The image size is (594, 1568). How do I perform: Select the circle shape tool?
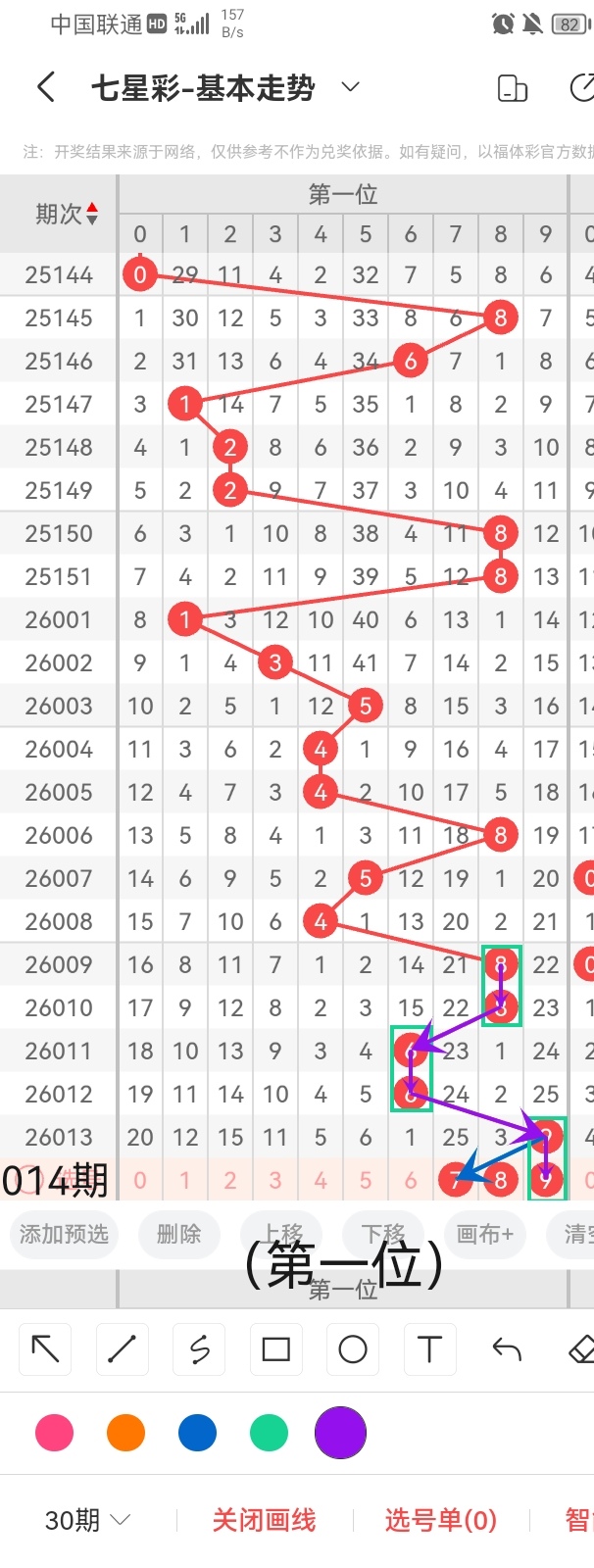tap(353, 1349)
